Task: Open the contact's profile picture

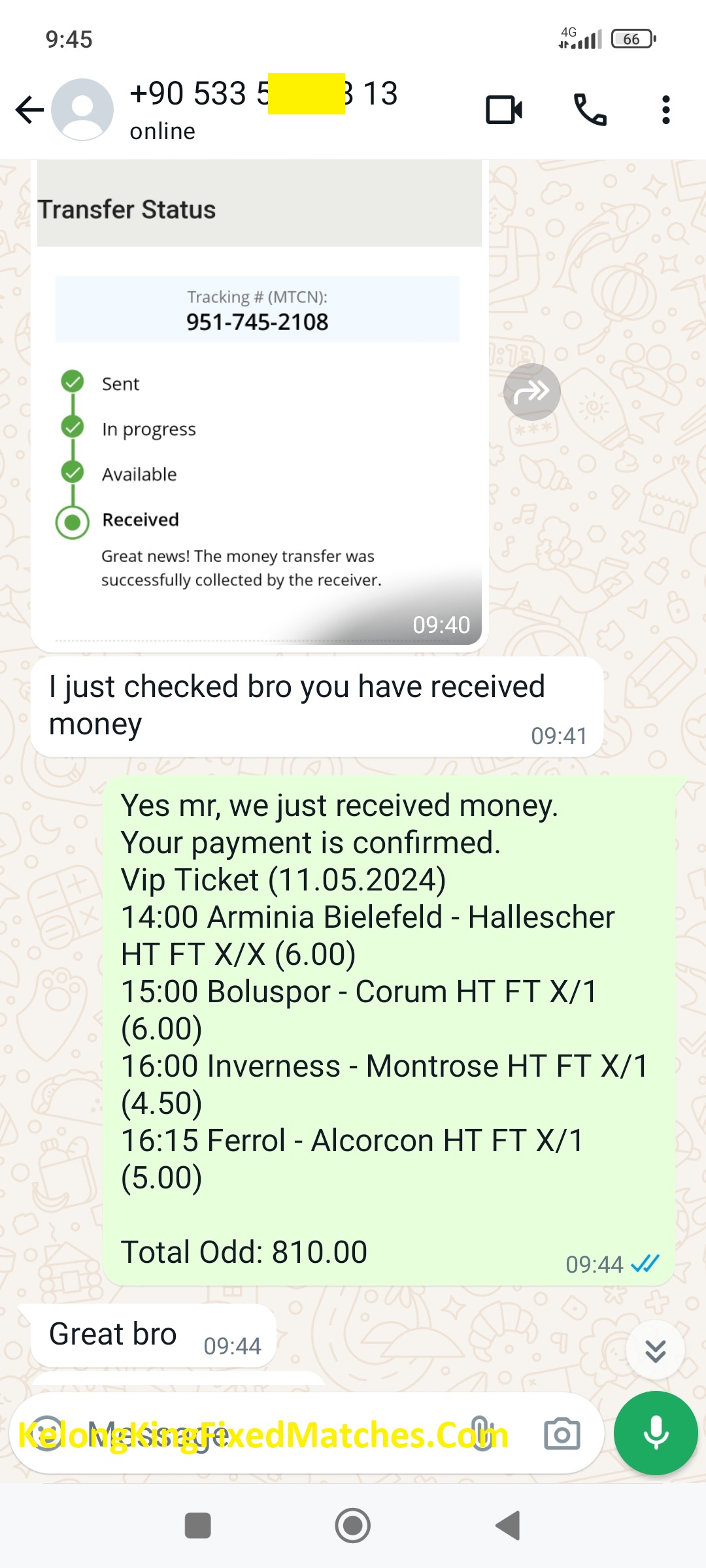Action: click(x=82, y=110)
